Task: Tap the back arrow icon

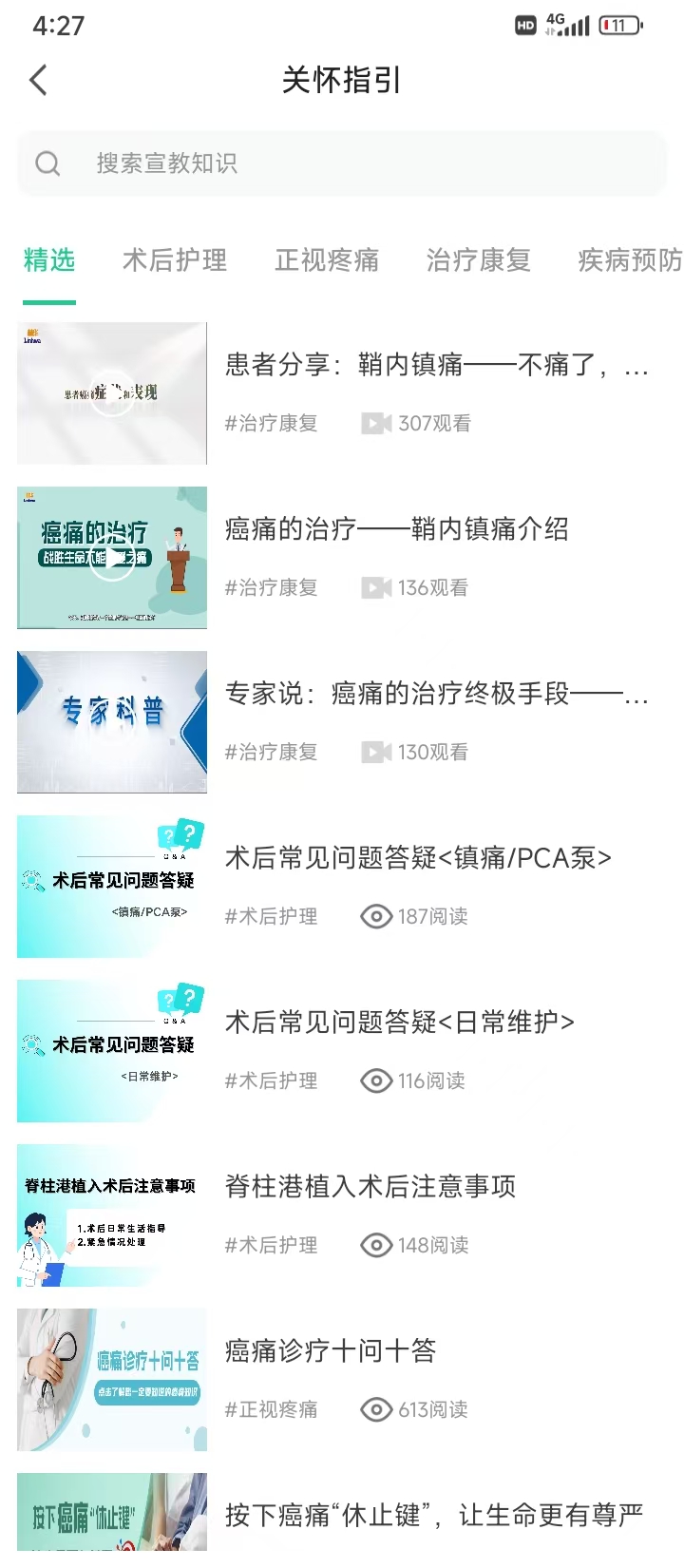Action: (x=38, y=80)
